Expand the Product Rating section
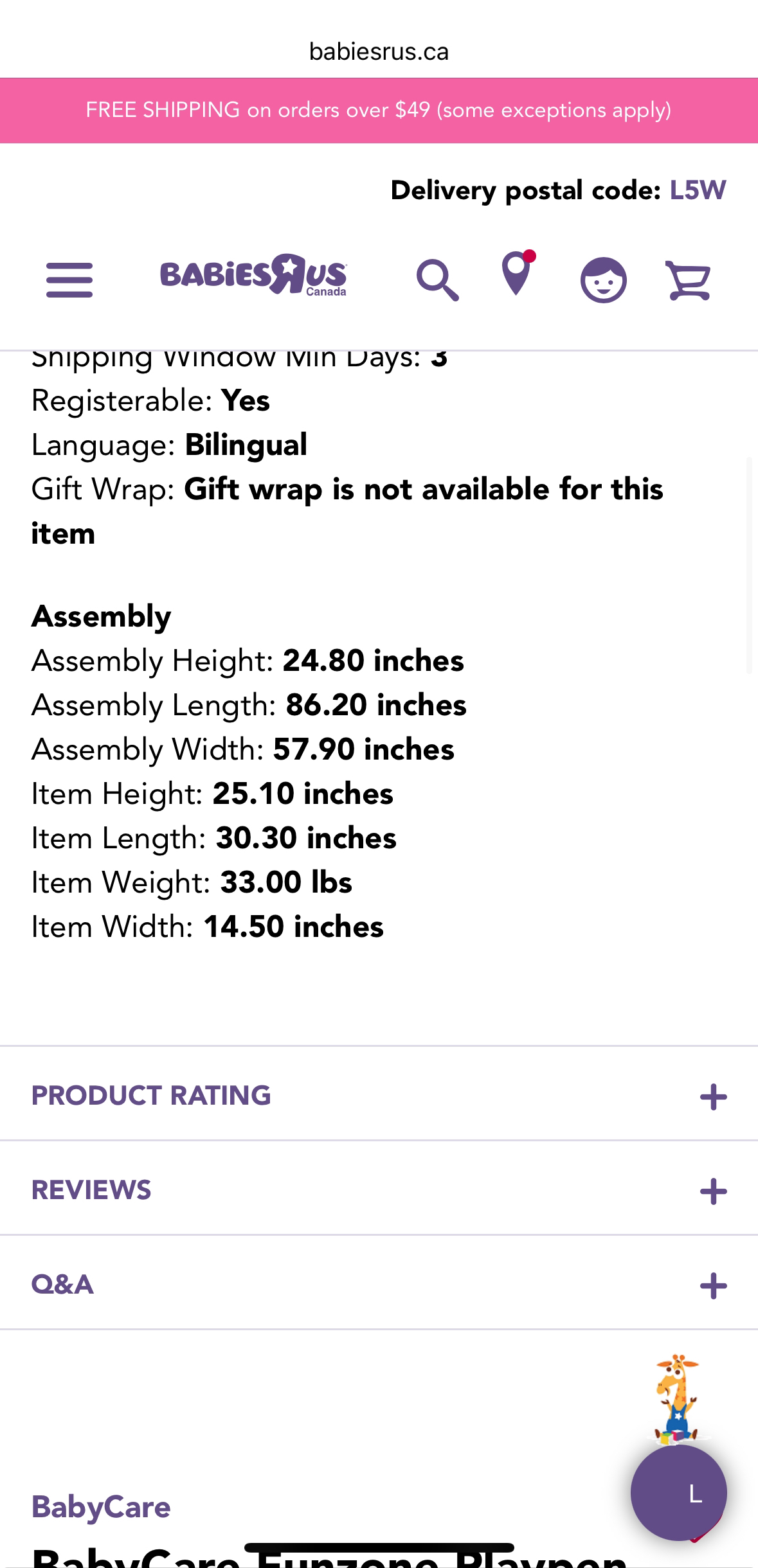Screen dimensions: 758x1568 [379, 1094]
